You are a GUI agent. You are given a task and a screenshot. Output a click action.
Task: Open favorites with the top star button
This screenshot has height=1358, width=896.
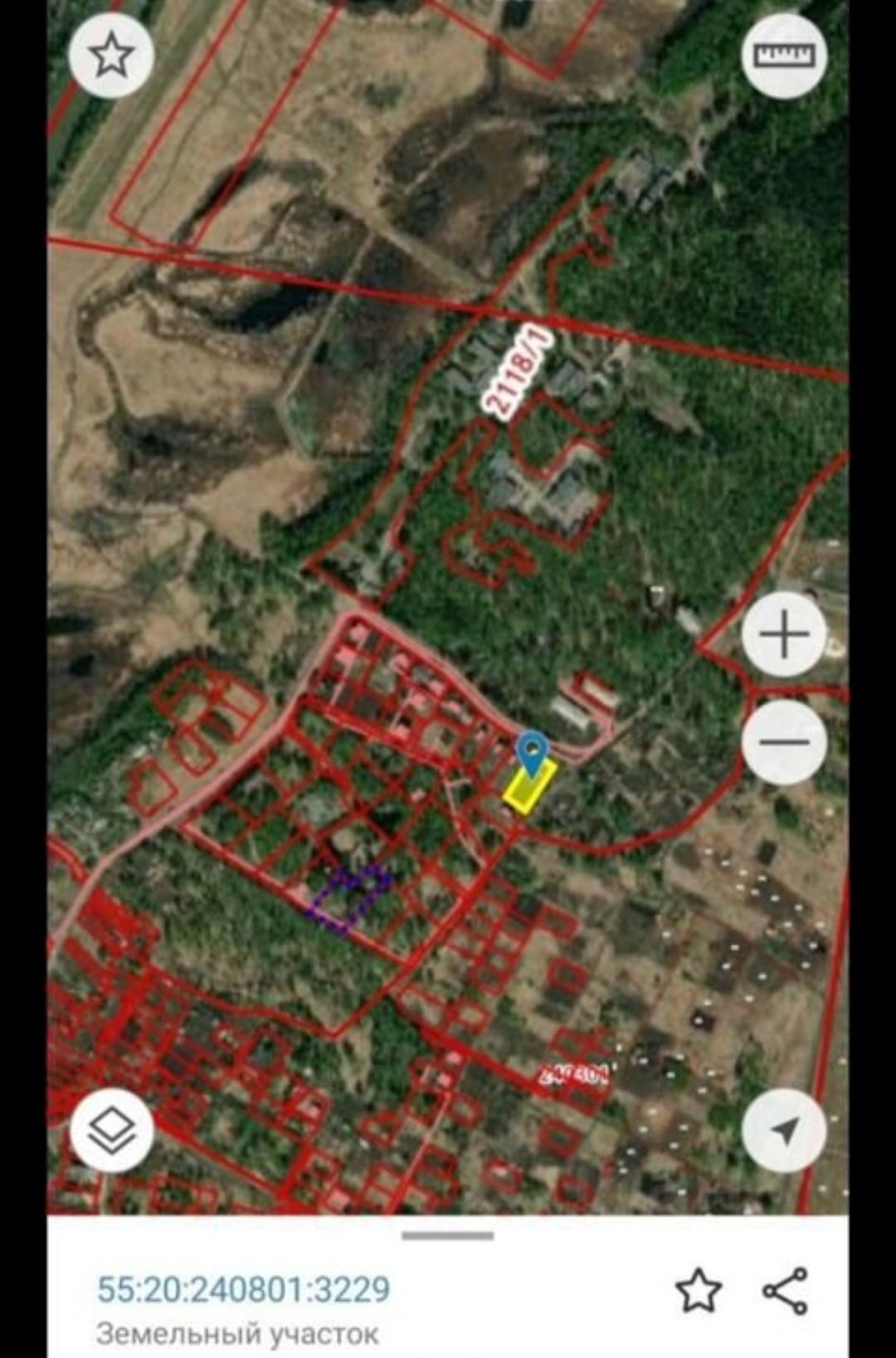[x=112, y=56]
